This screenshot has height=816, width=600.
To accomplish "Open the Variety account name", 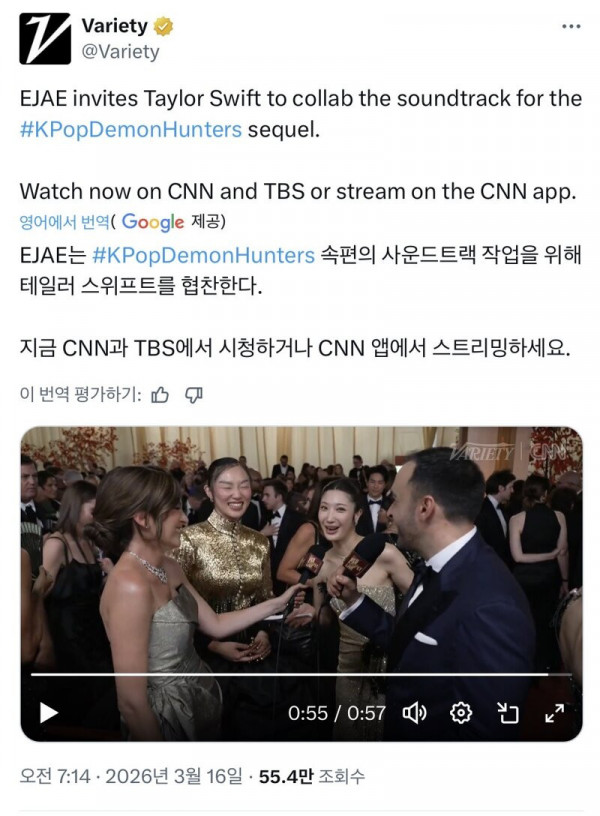I will click(114, 27).
